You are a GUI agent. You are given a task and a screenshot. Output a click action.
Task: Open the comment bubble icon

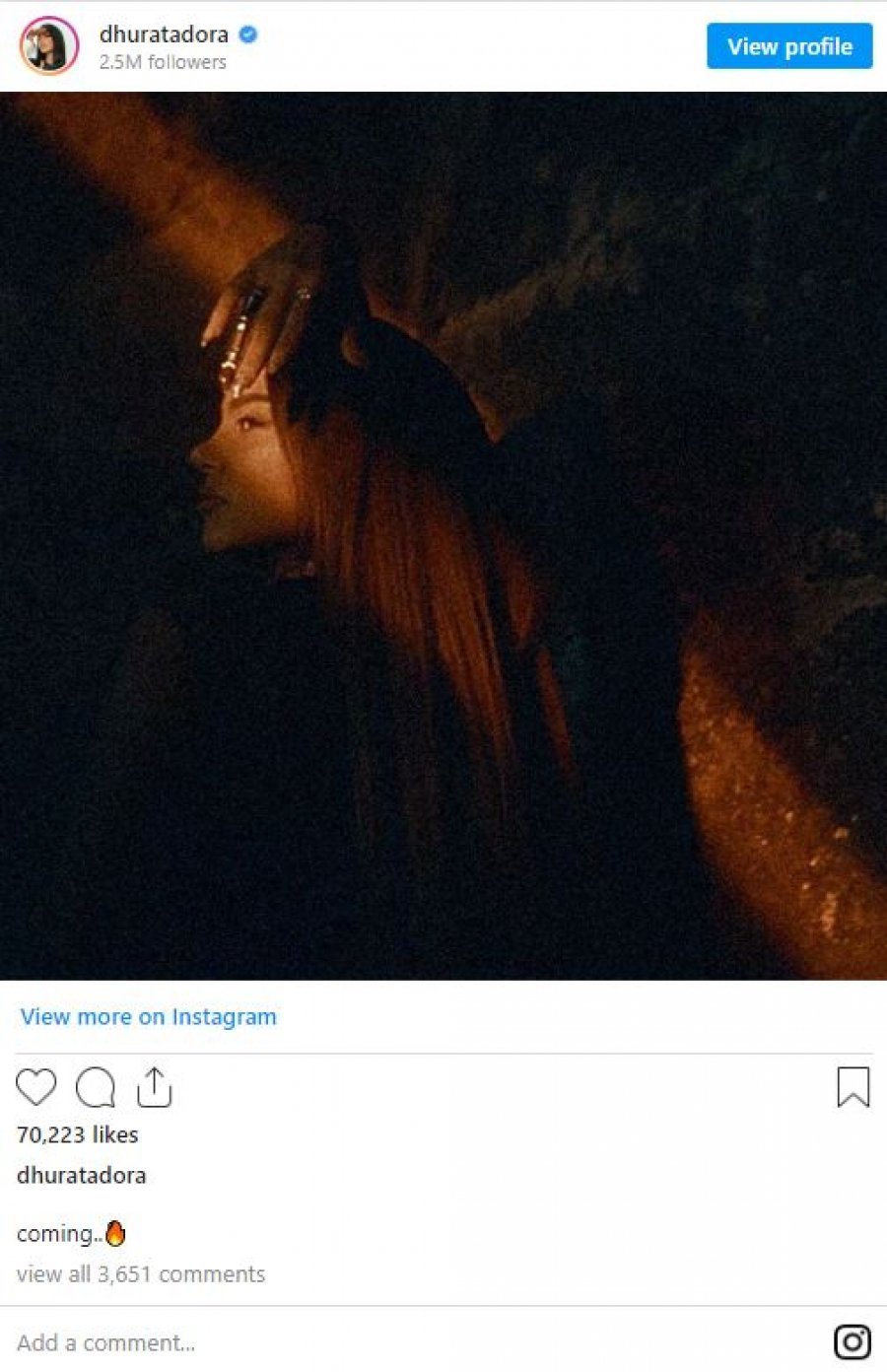pos(96,1087)
